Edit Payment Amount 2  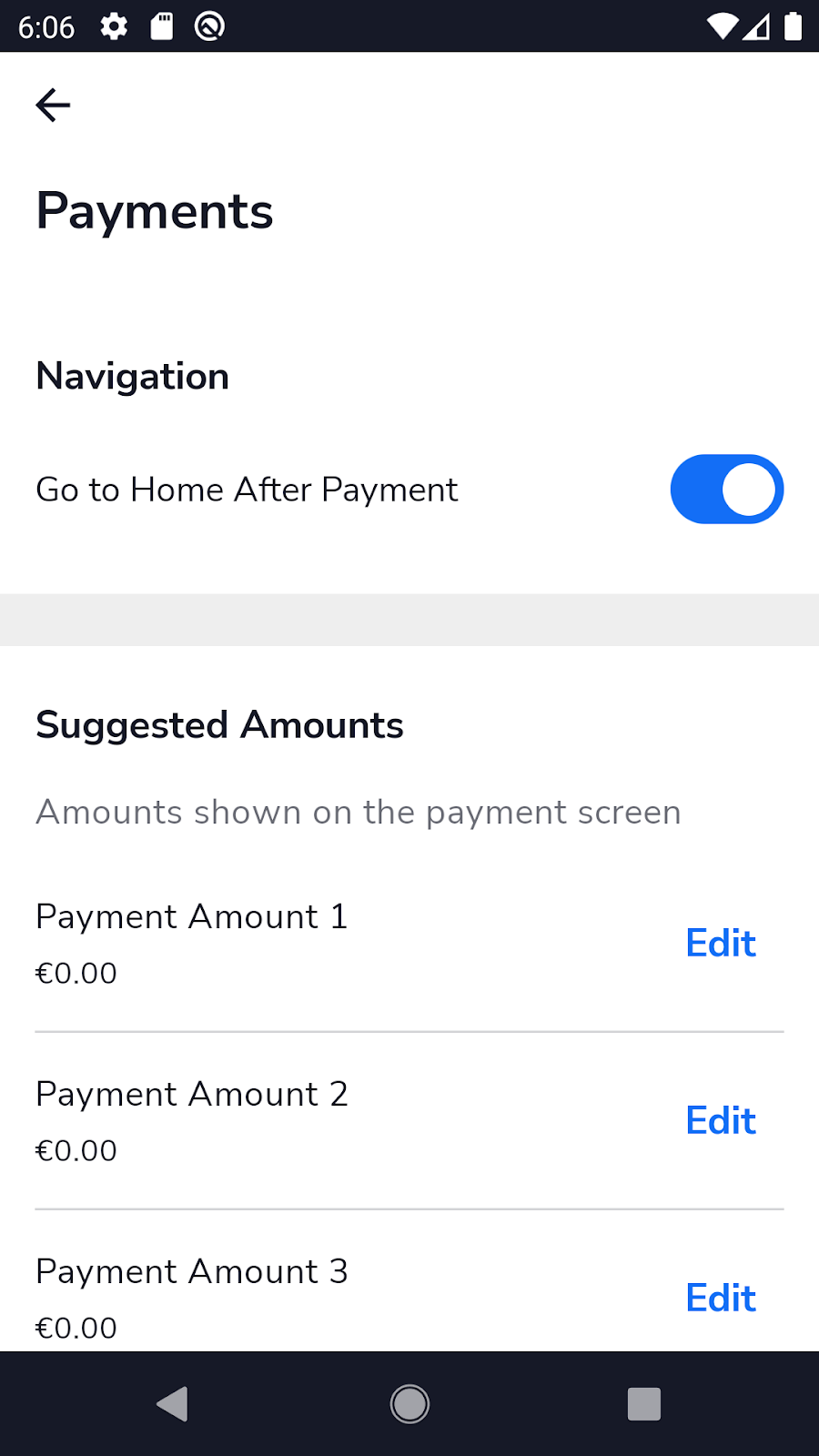[x=720, y=1121]
